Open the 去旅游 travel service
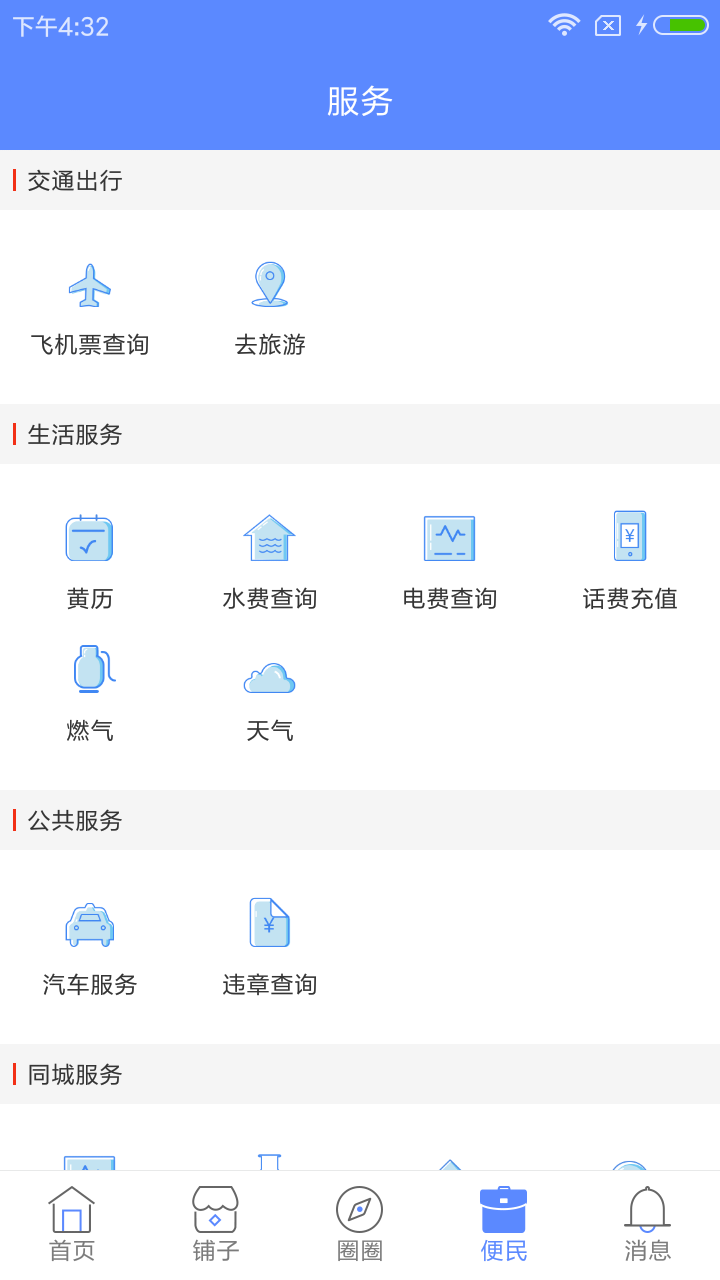The height and width of the screenshot is (1280, 720). pos(270,306)
